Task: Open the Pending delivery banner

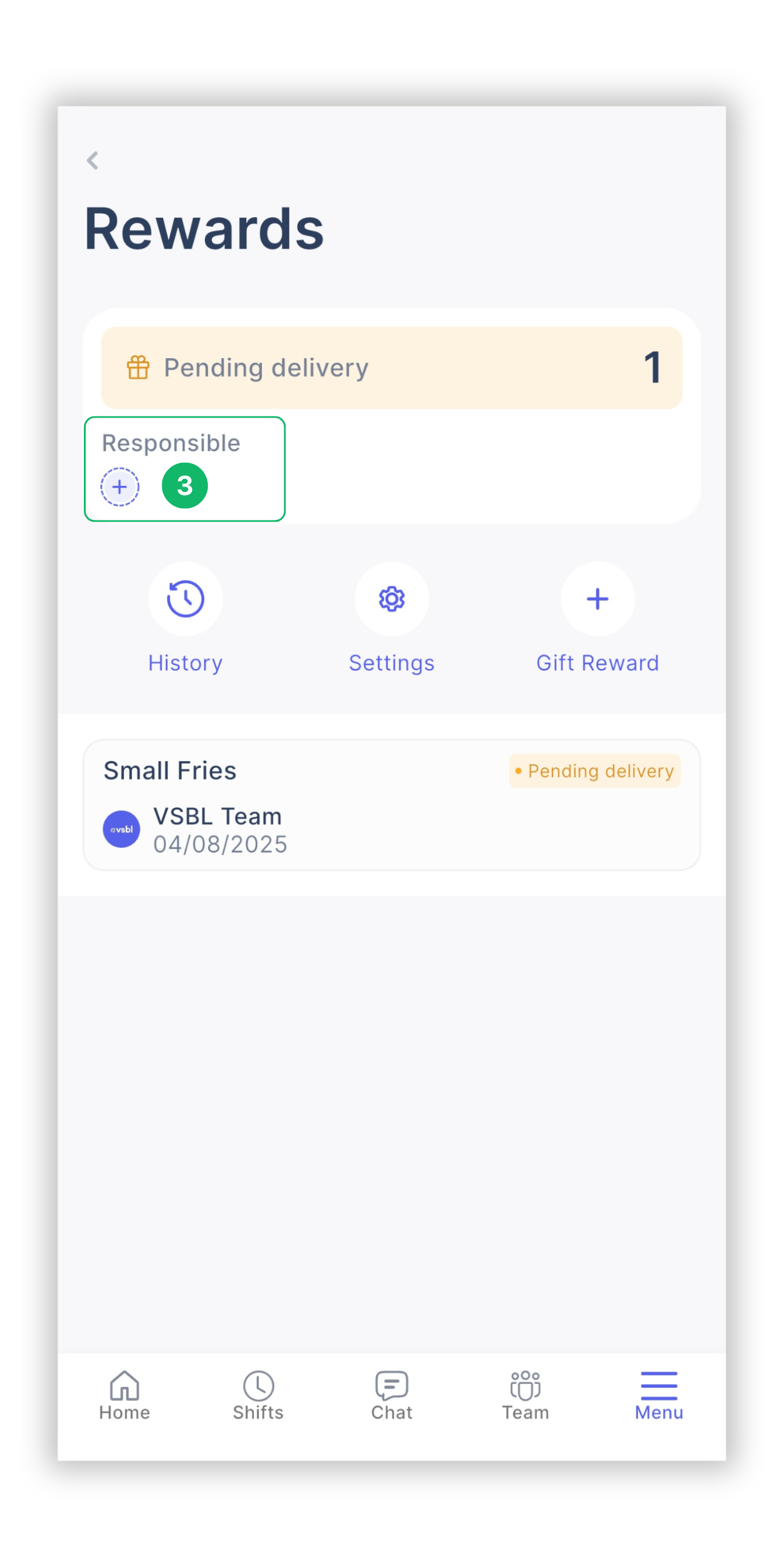Action: click(391, 367)
